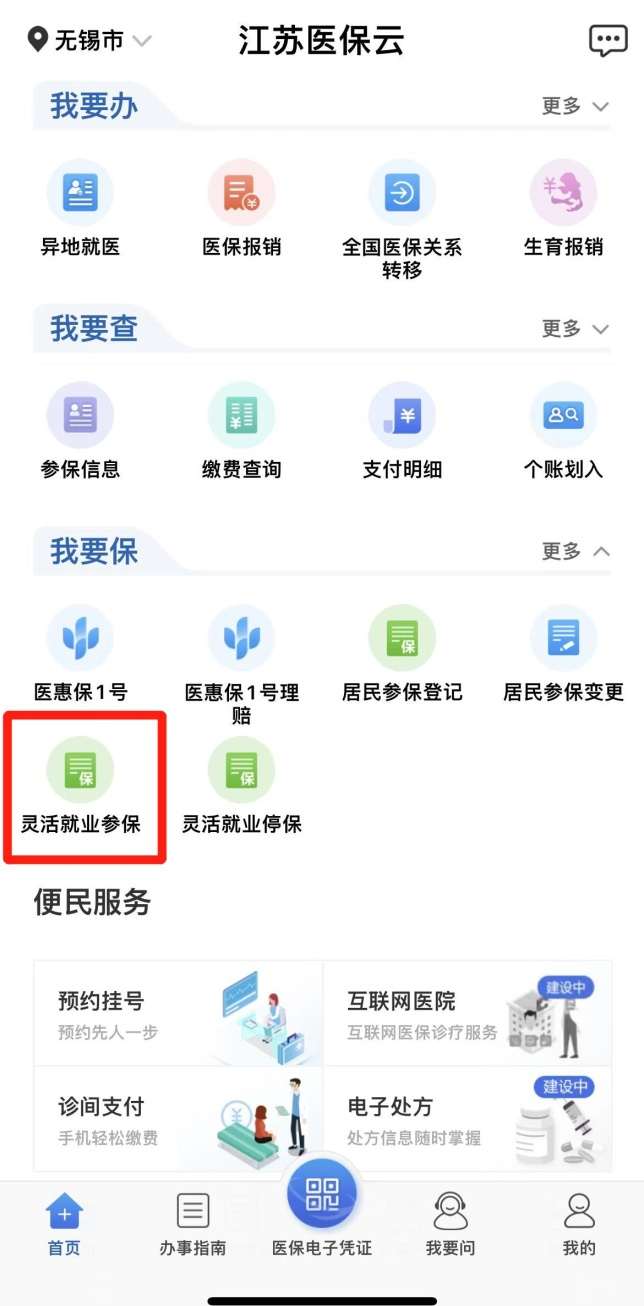
Task: Check 参保信息
Action: [80, 430]
